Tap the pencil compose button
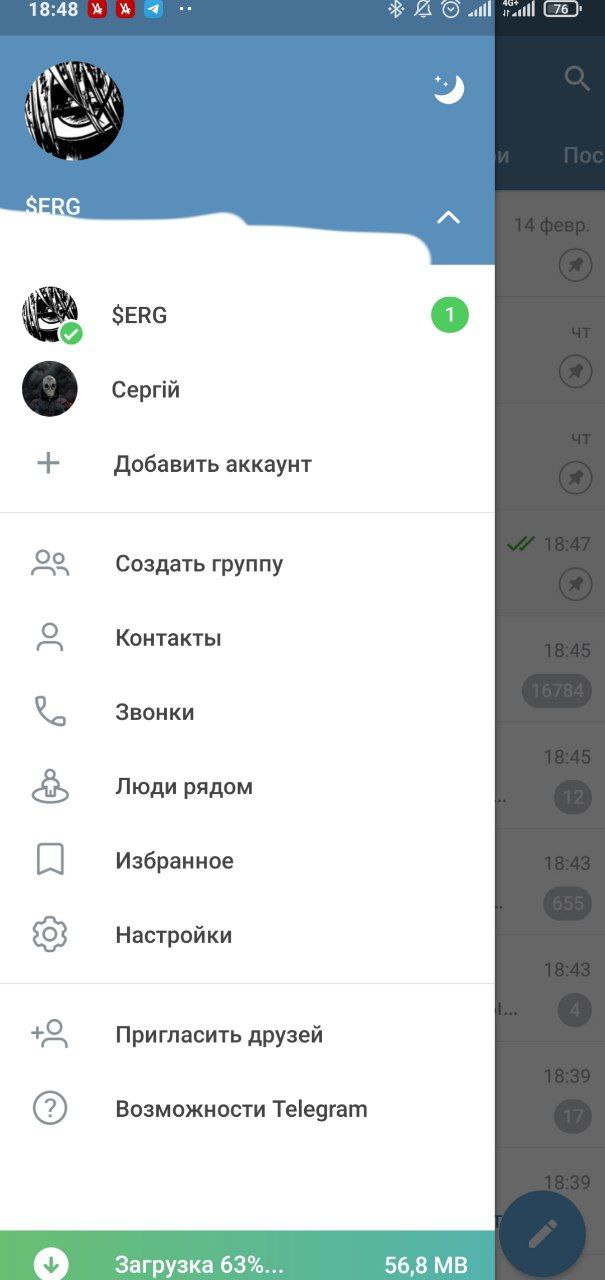This screenshot has height=1280, width=605. click(x=542, y=1233)
